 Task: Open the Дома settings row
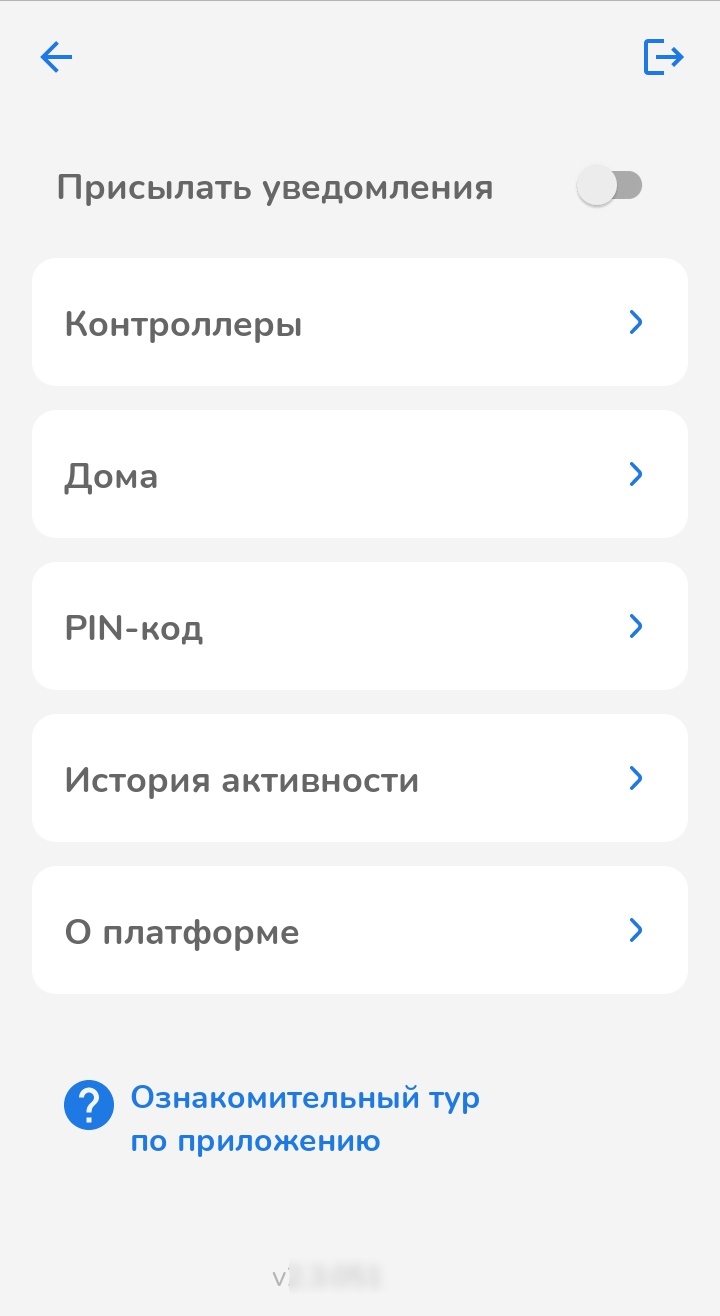[360, 474]
